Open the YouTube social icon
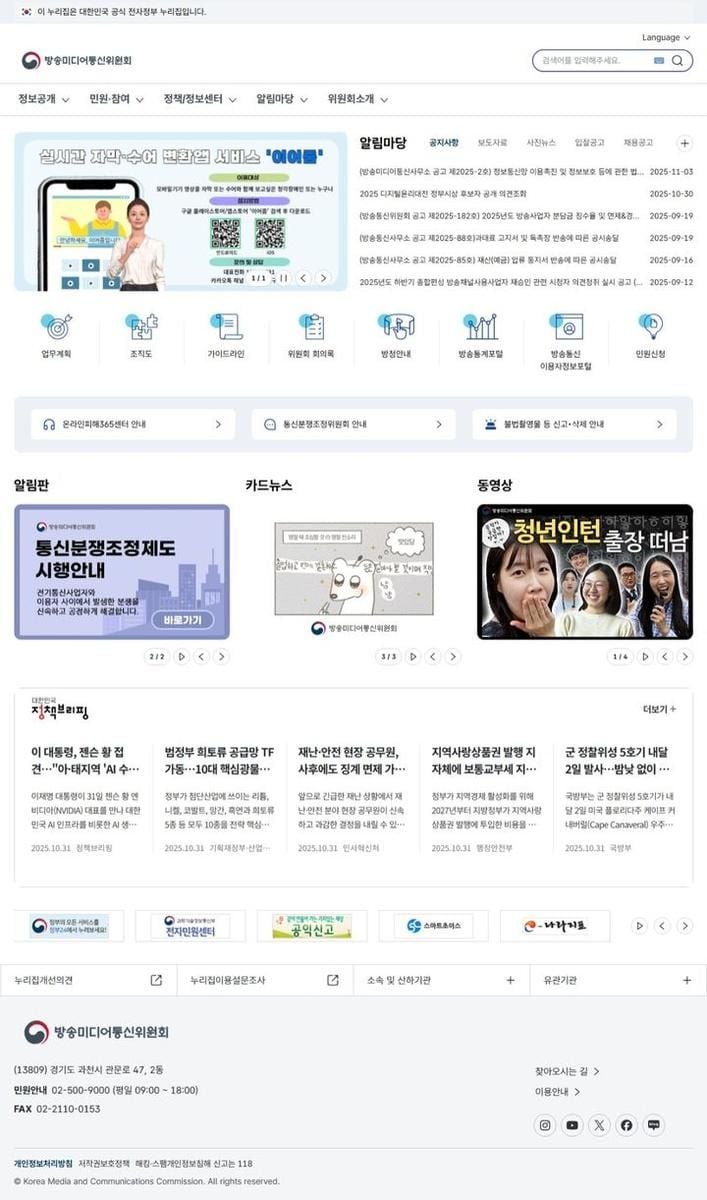Screen dimensions: 707x1200 click(x=571, y=1125)
